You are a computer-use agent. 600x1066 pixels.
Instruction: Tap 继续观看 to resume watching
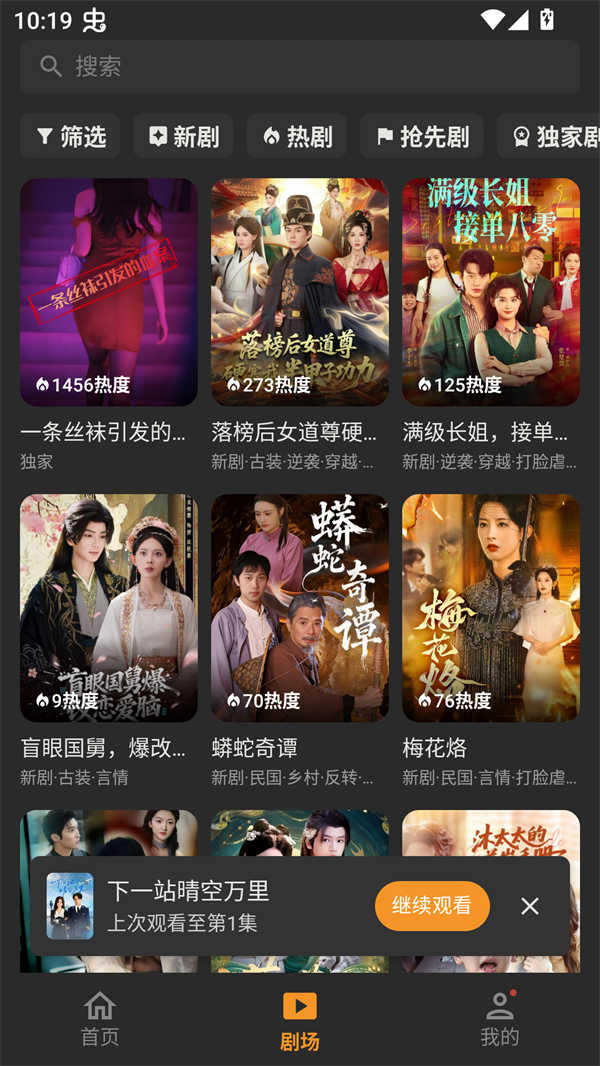tap(432, 906)
